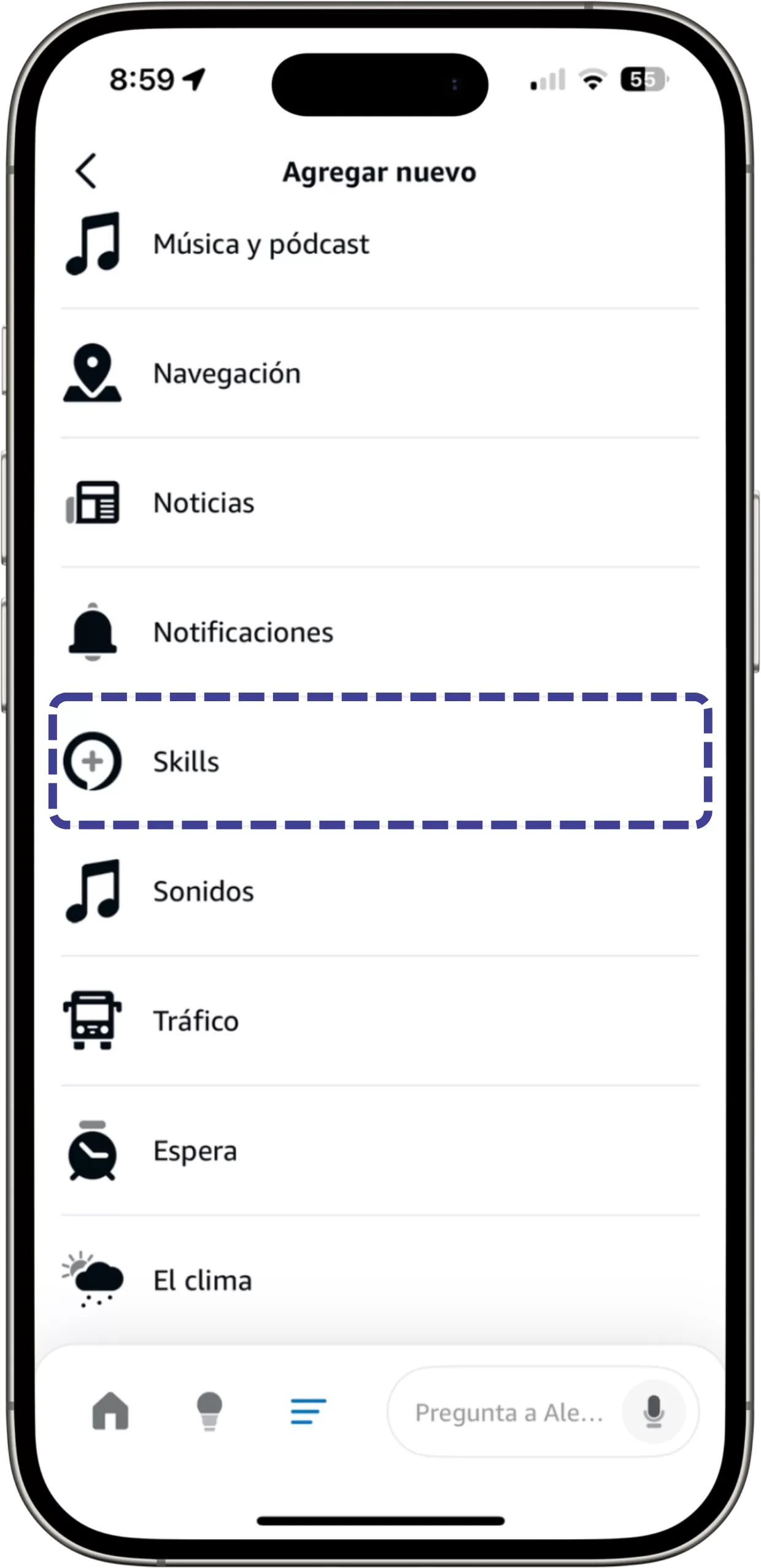Choose Noticias from the list
The image size is (761, 1568).
point(203,503)
